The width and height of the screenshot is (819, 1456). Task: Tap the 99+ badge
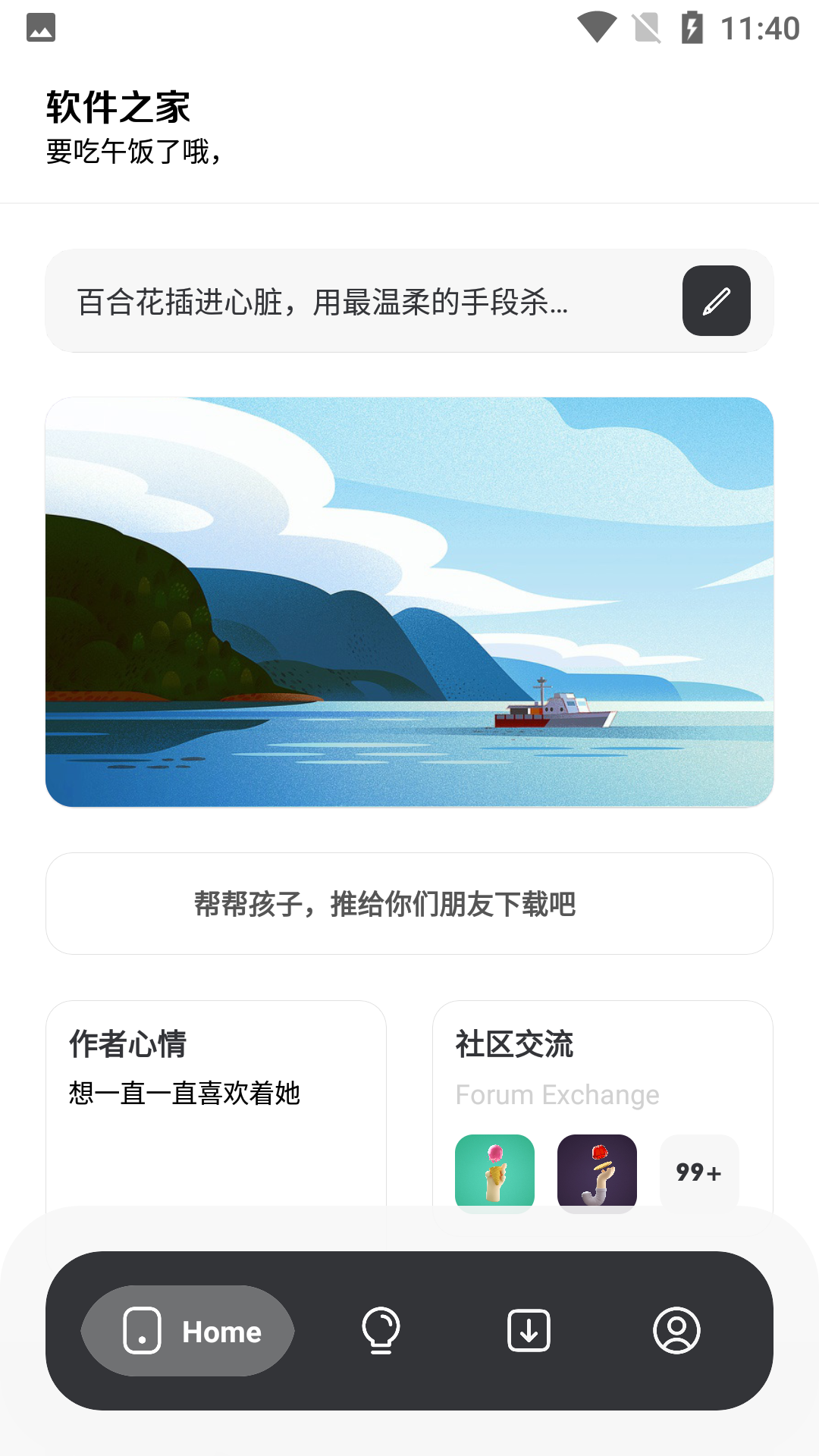(x=698, y=1172)
